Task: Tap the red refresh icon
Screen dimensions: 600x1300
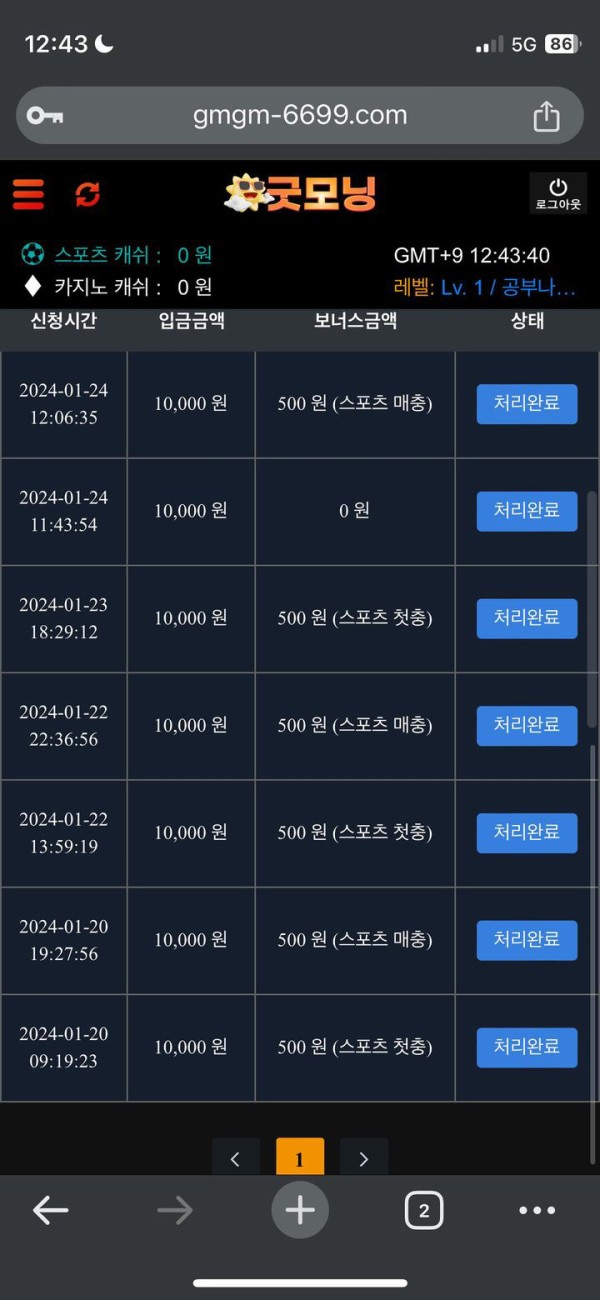Action: (88, 194)
